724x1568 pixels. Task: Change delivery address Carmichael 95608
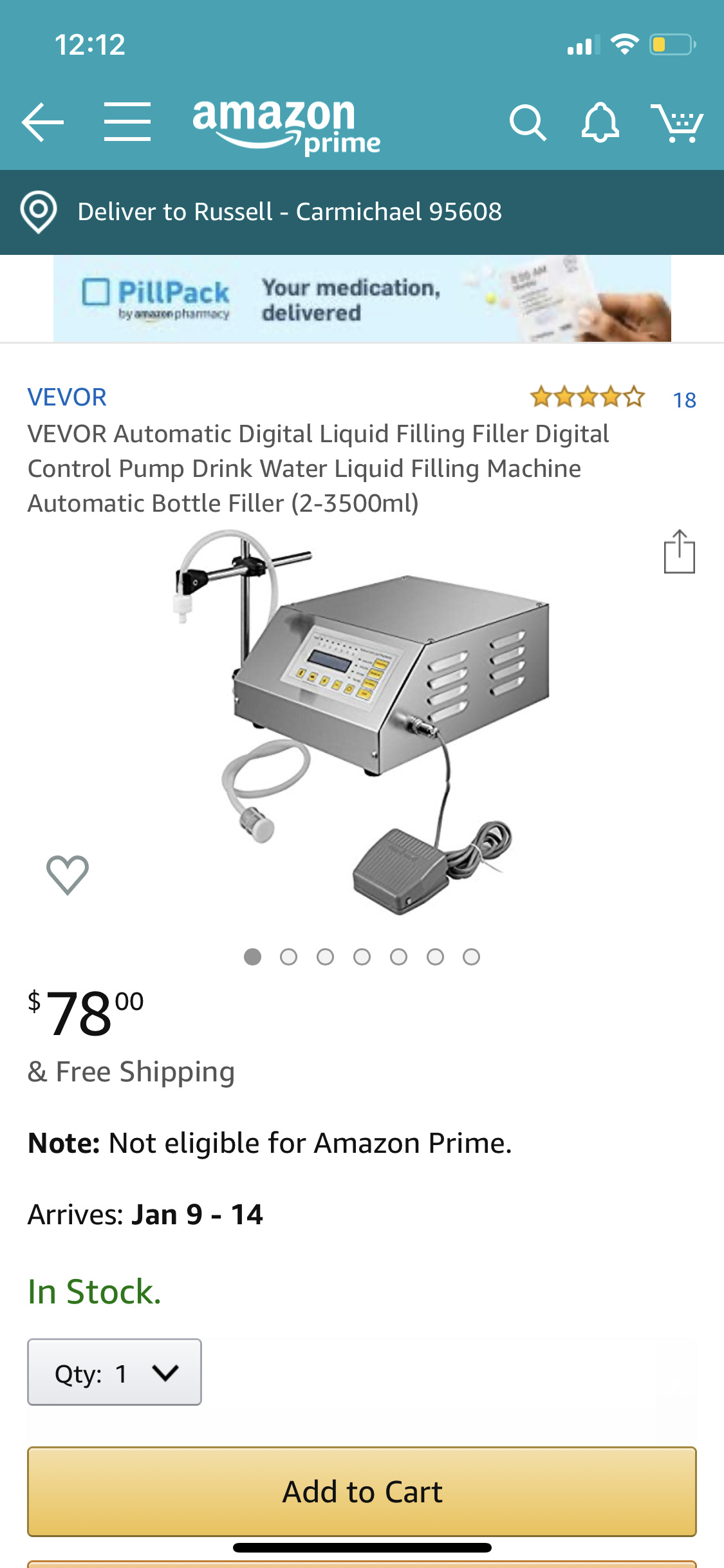pyautogui.click(x=290, y=212)
